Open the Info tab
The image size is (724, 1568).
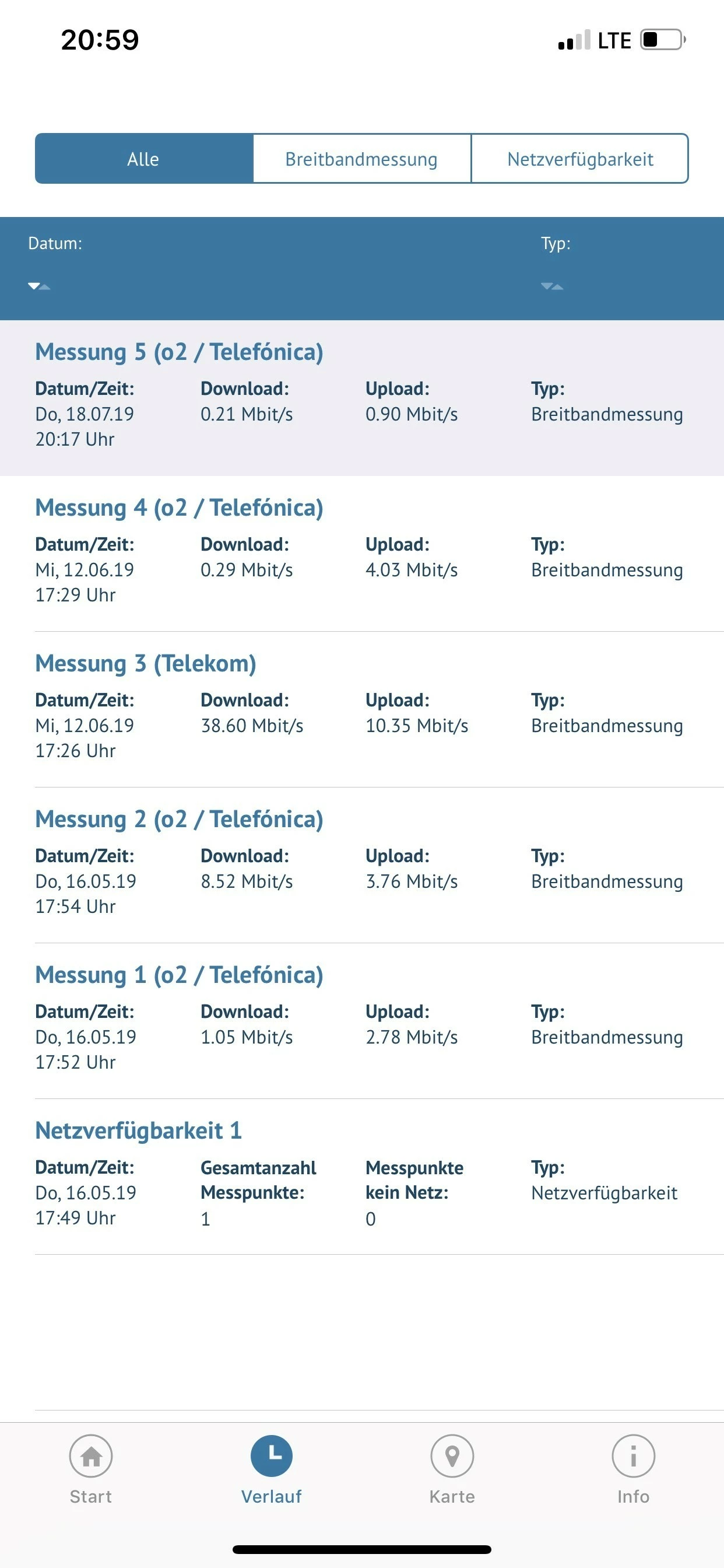tap(632, 1469)
